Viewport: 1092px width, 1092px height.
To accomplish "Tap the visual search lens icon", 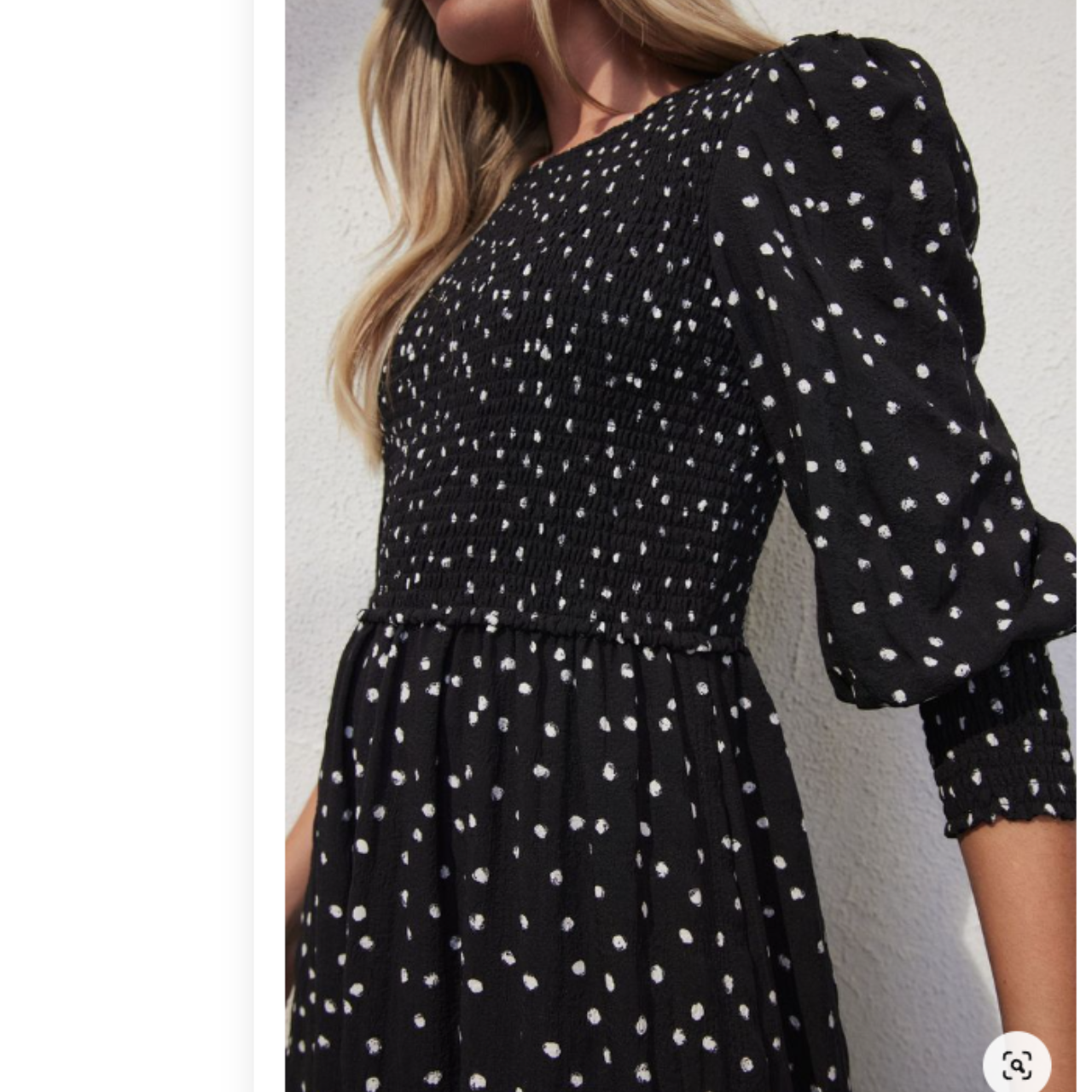I will click(x=1016, y=1065).
